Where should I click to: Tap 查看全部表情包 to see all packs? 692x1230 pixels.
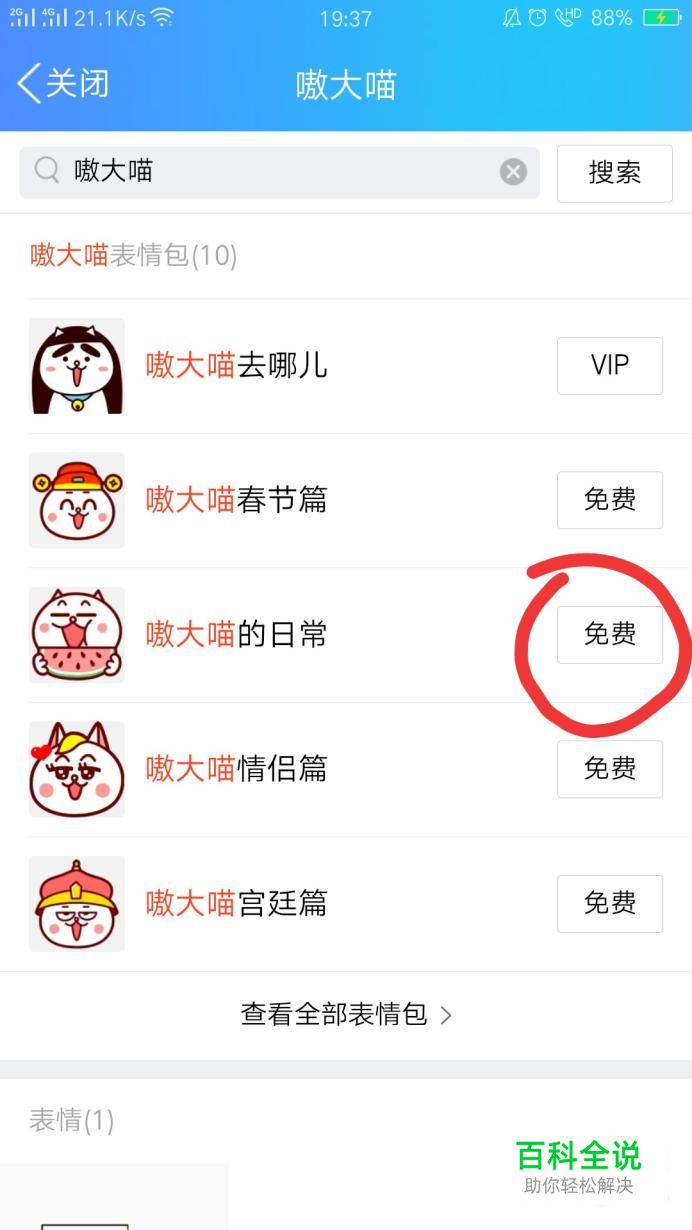point(346,1015)
